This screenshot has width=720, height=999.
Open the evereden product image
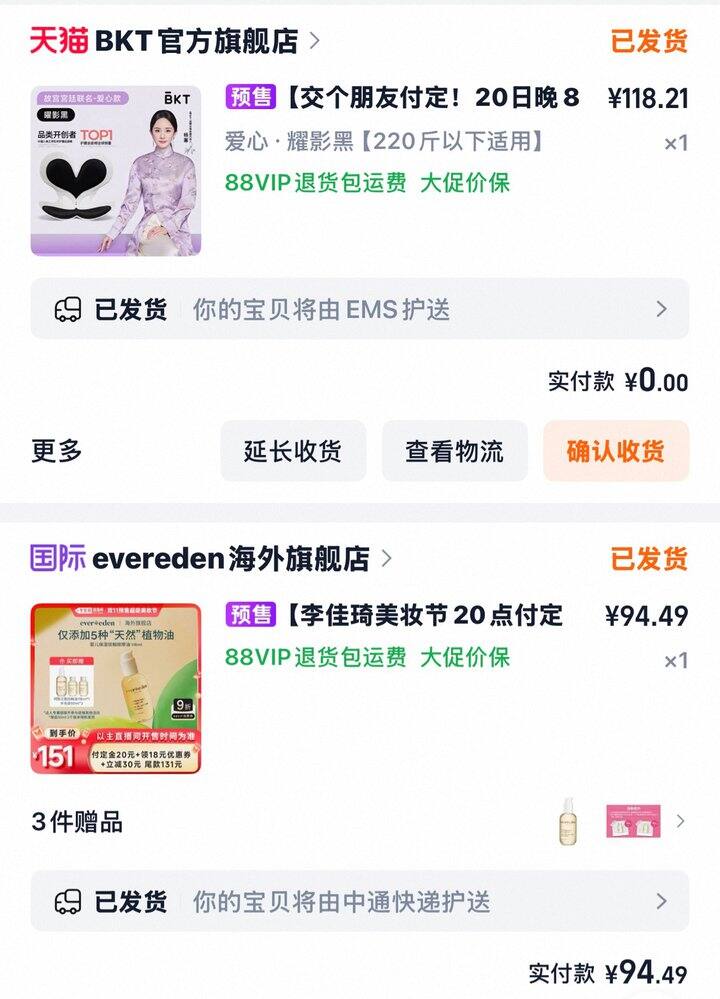tap(115, 688)
